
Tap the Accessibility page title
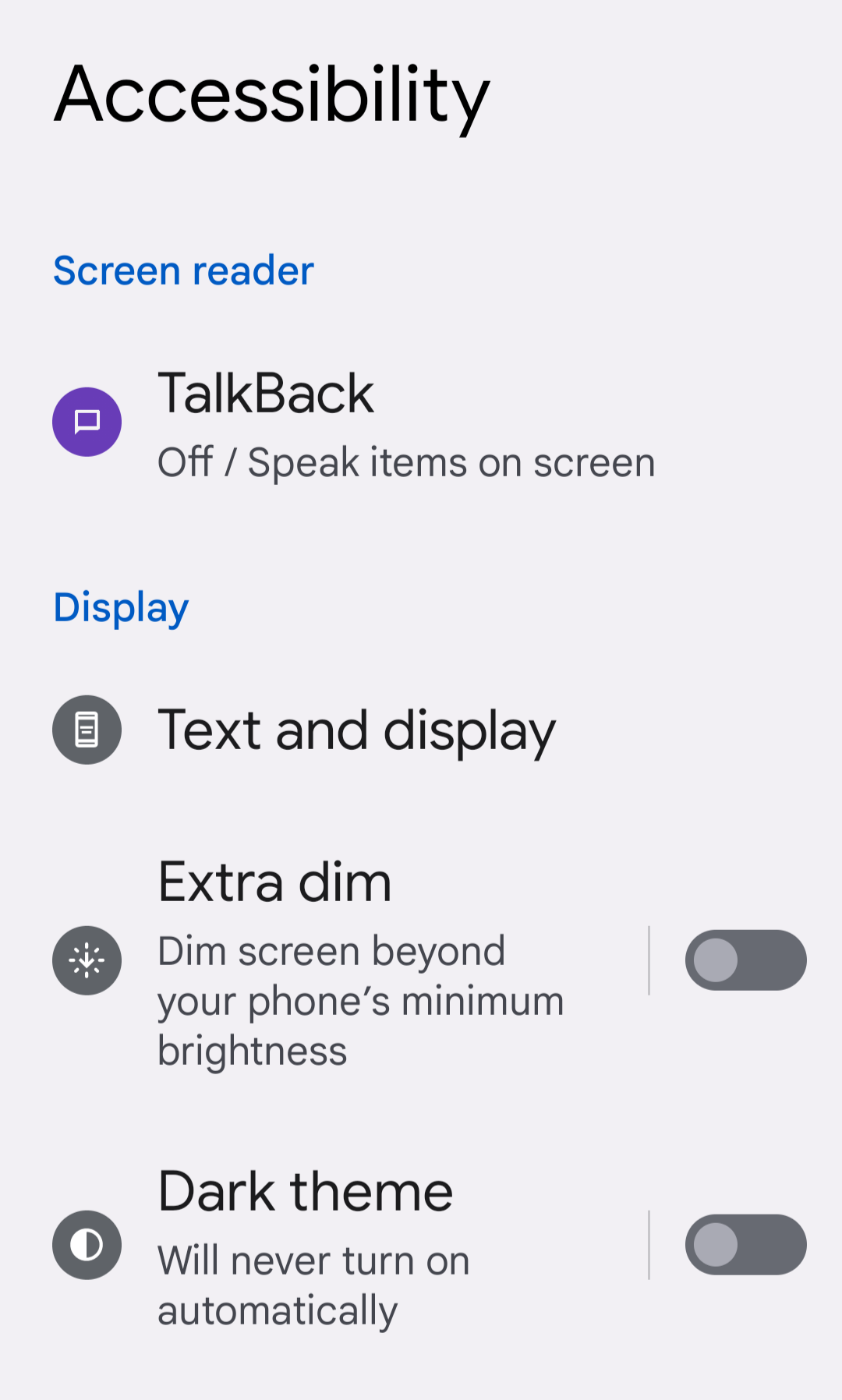point(270,94)
